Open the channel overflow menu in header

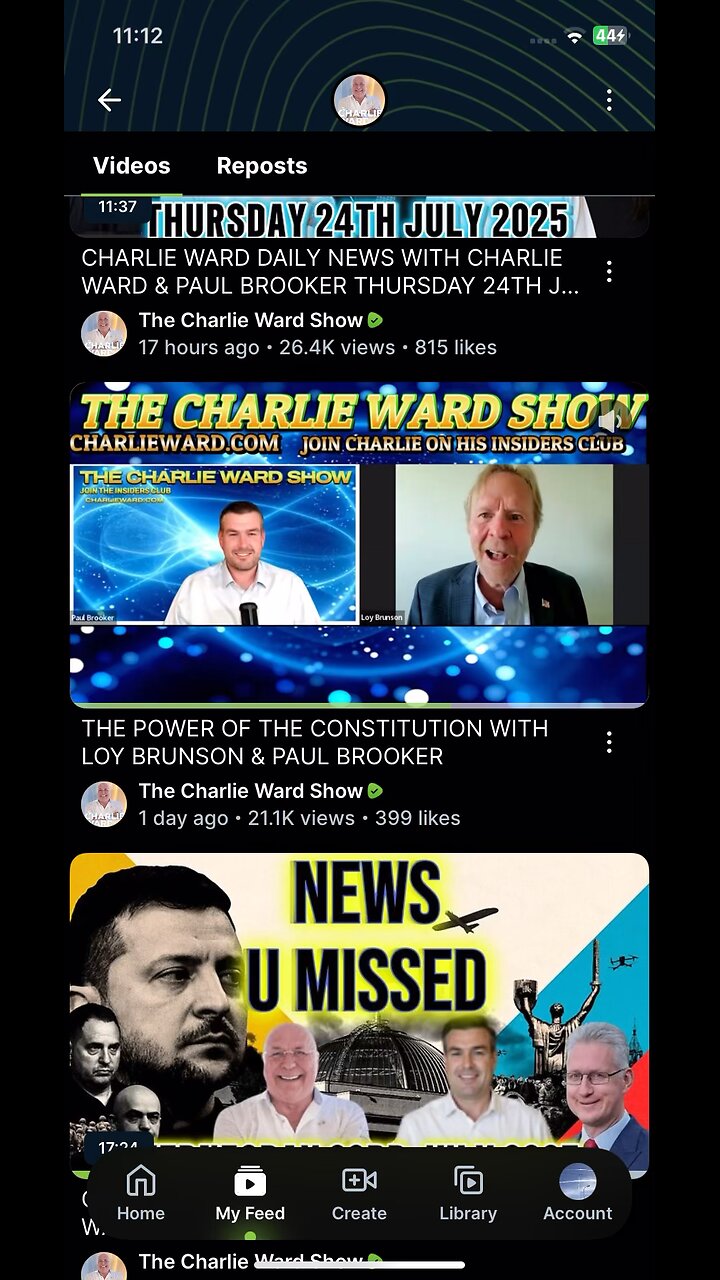point(609,100)
